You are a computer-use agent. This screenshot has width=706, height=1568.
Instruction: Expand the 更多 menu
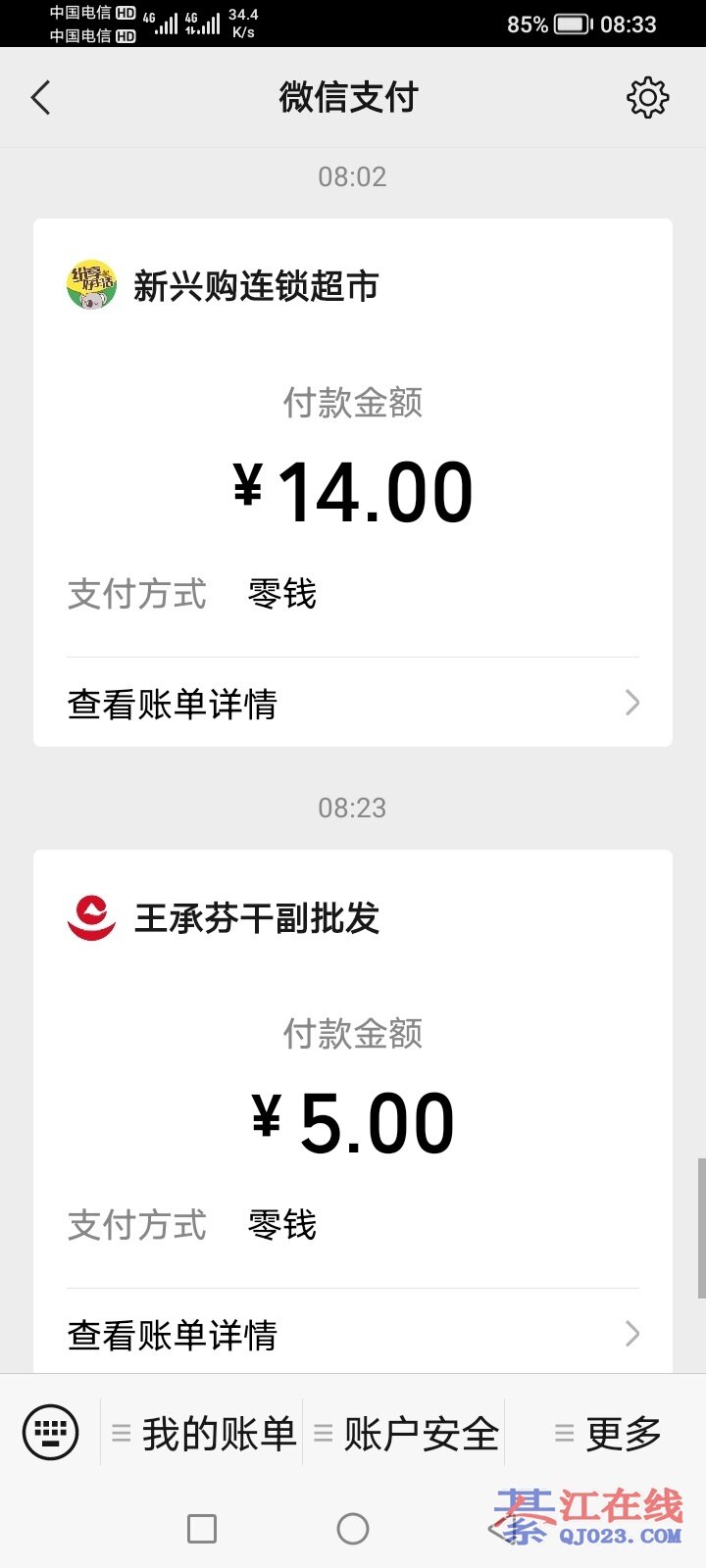point(608,1434)
